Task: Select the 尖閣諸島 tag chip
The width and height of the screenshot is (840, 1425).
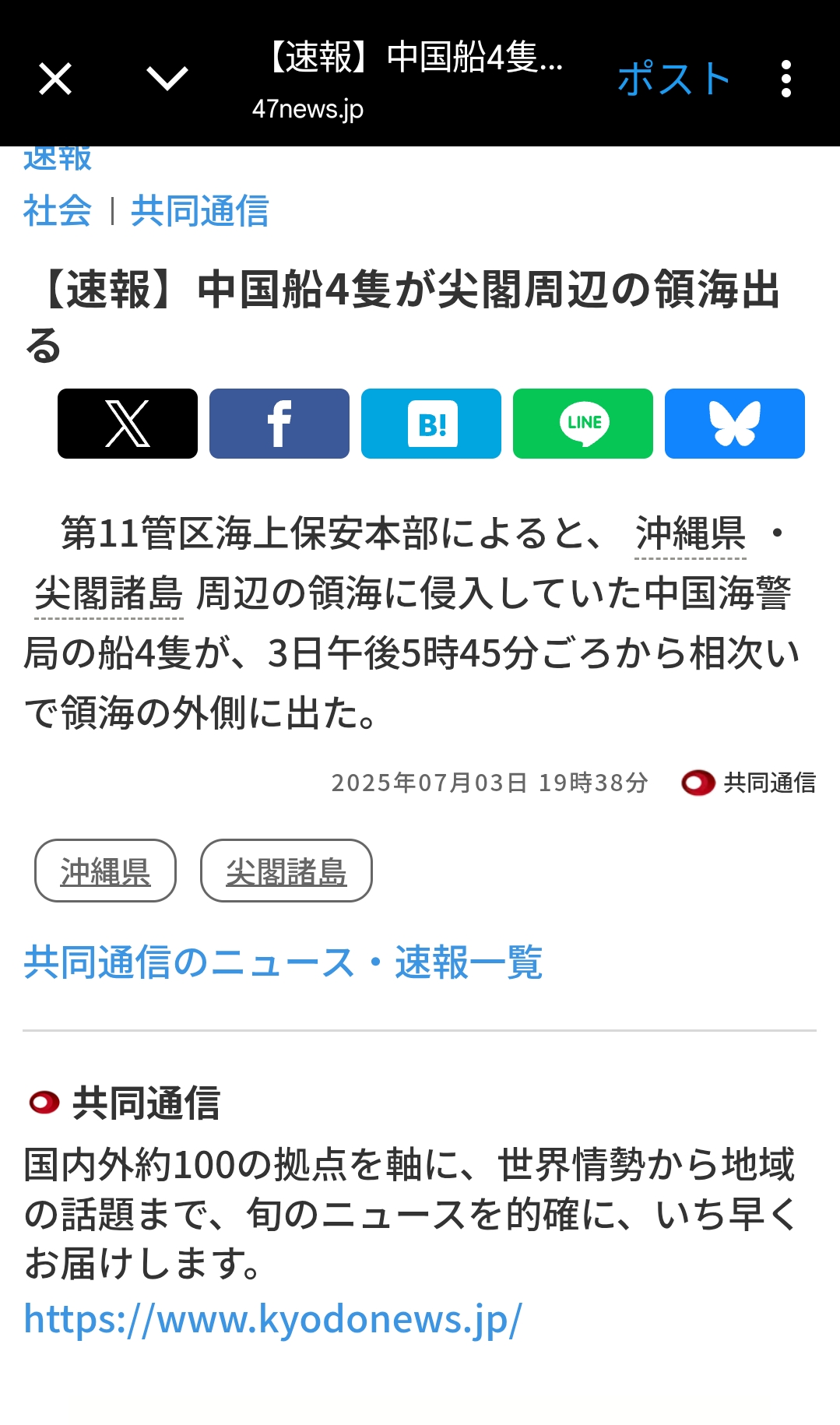Action: click(286, 871)
